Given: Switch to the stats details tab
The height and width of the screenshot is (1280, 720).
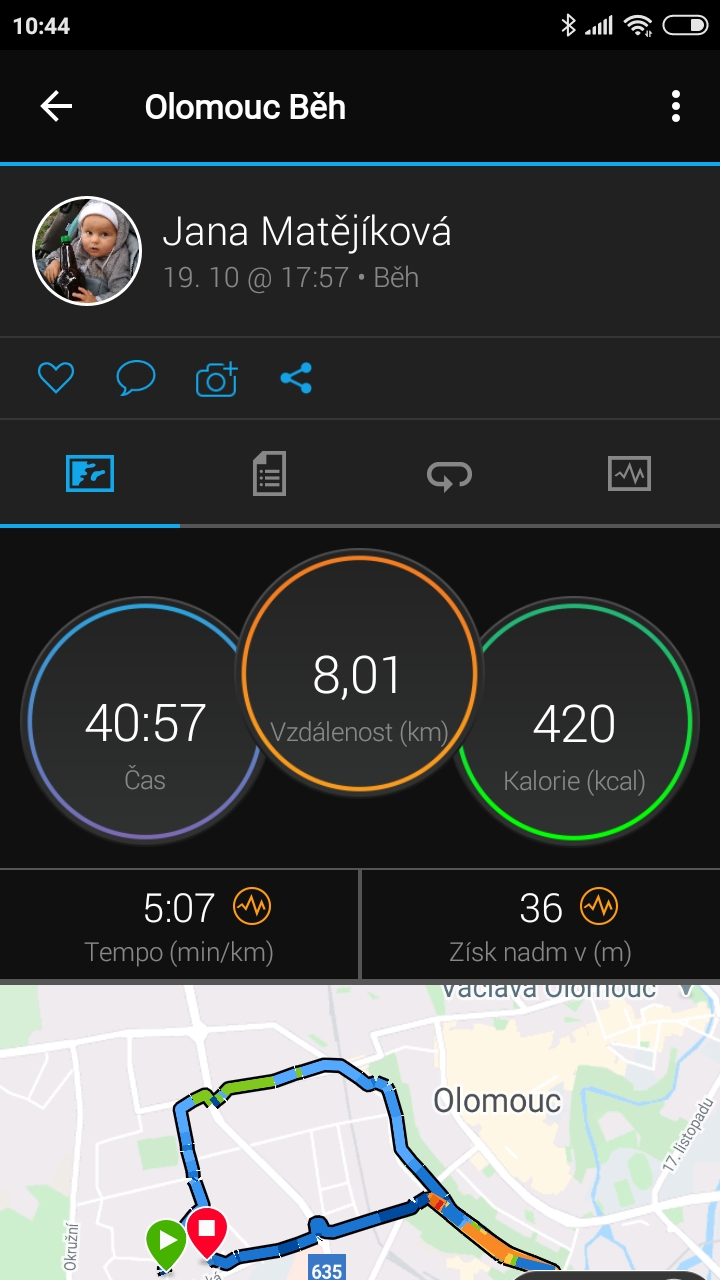Looking at the screenshot, I should coord(269,473).
